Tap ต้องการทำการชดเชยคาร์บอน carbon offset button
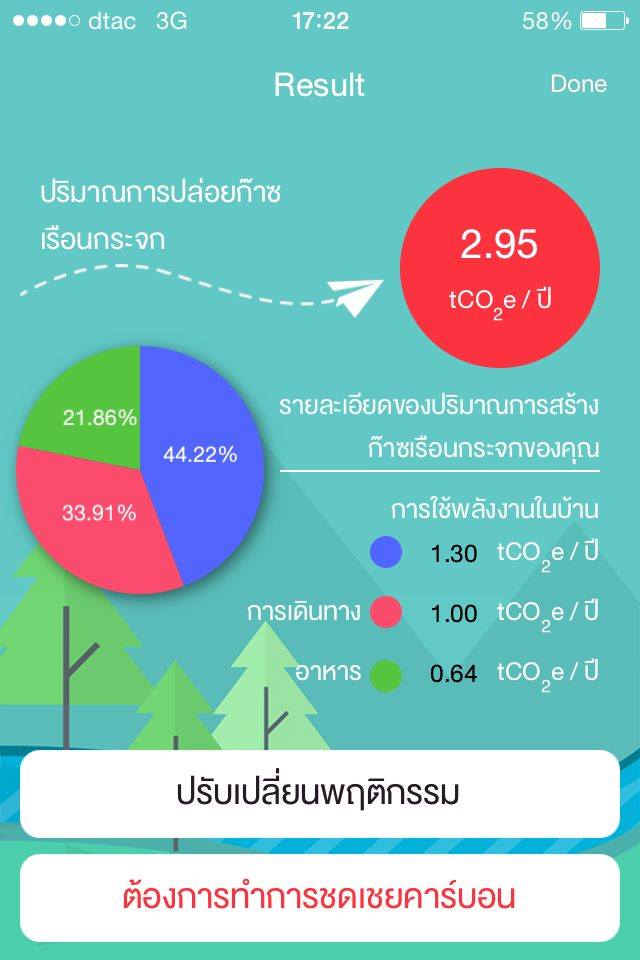 point(320,897)
